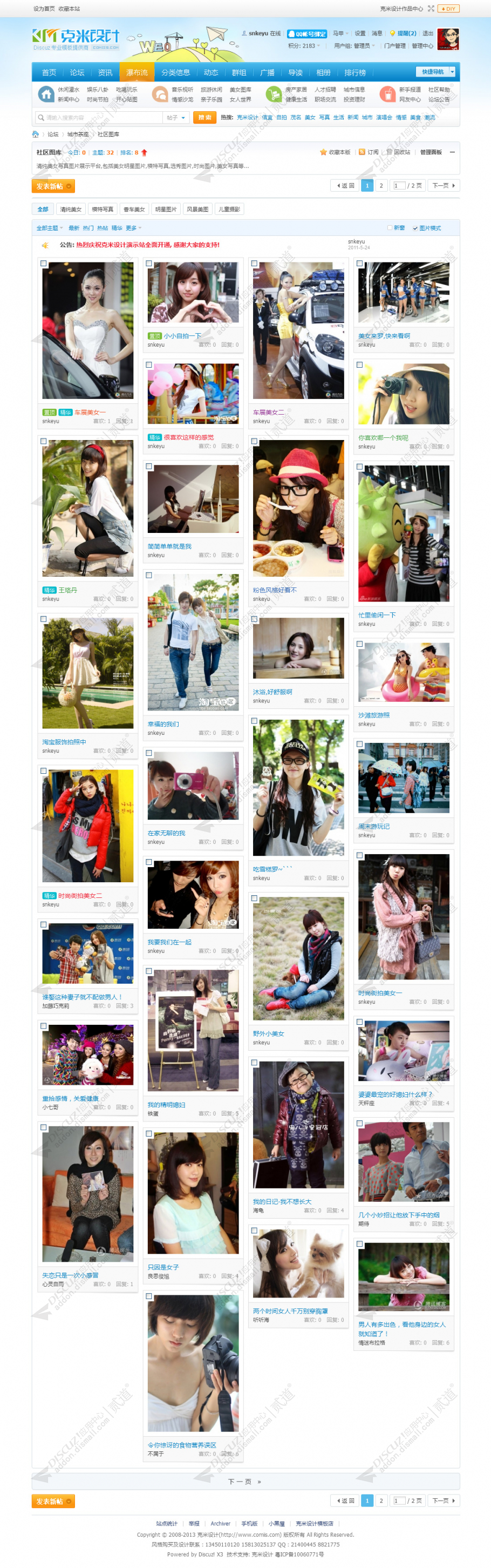Open the 小黑屋 footer link

point(276,1524)
